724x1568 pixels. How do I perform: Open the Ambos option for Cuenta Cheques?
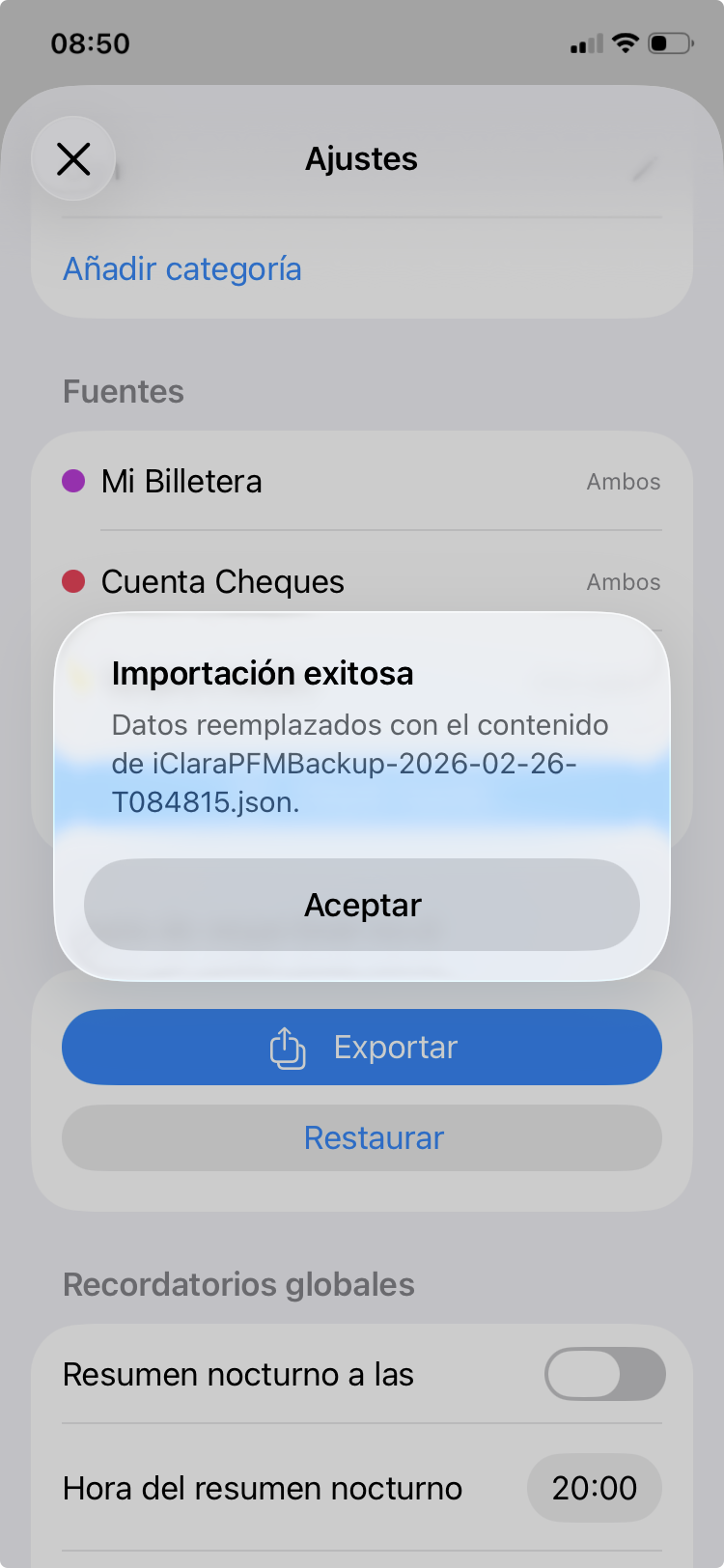pos(623,581)
